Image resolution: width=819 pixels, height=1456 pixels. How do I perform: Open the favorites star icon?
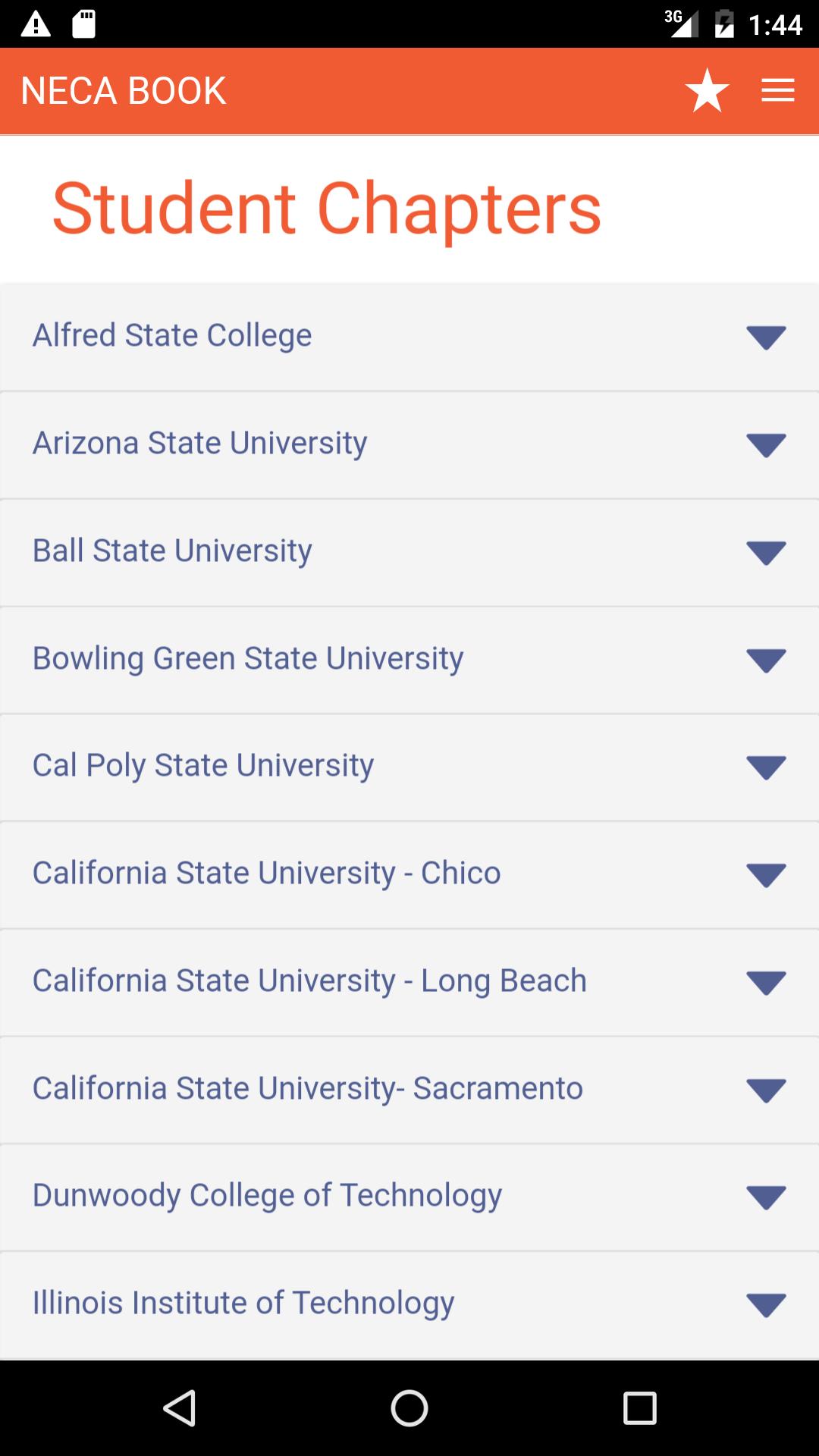707,90
